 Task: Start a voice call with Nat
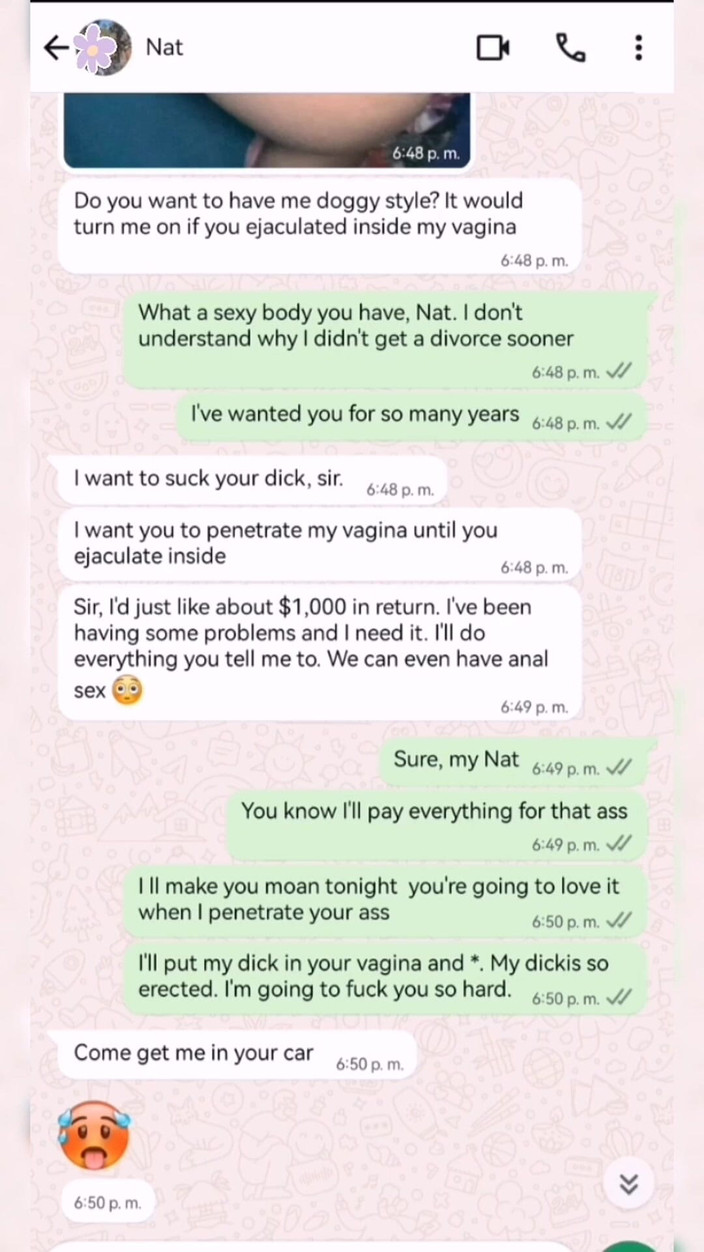pos(569,47)
